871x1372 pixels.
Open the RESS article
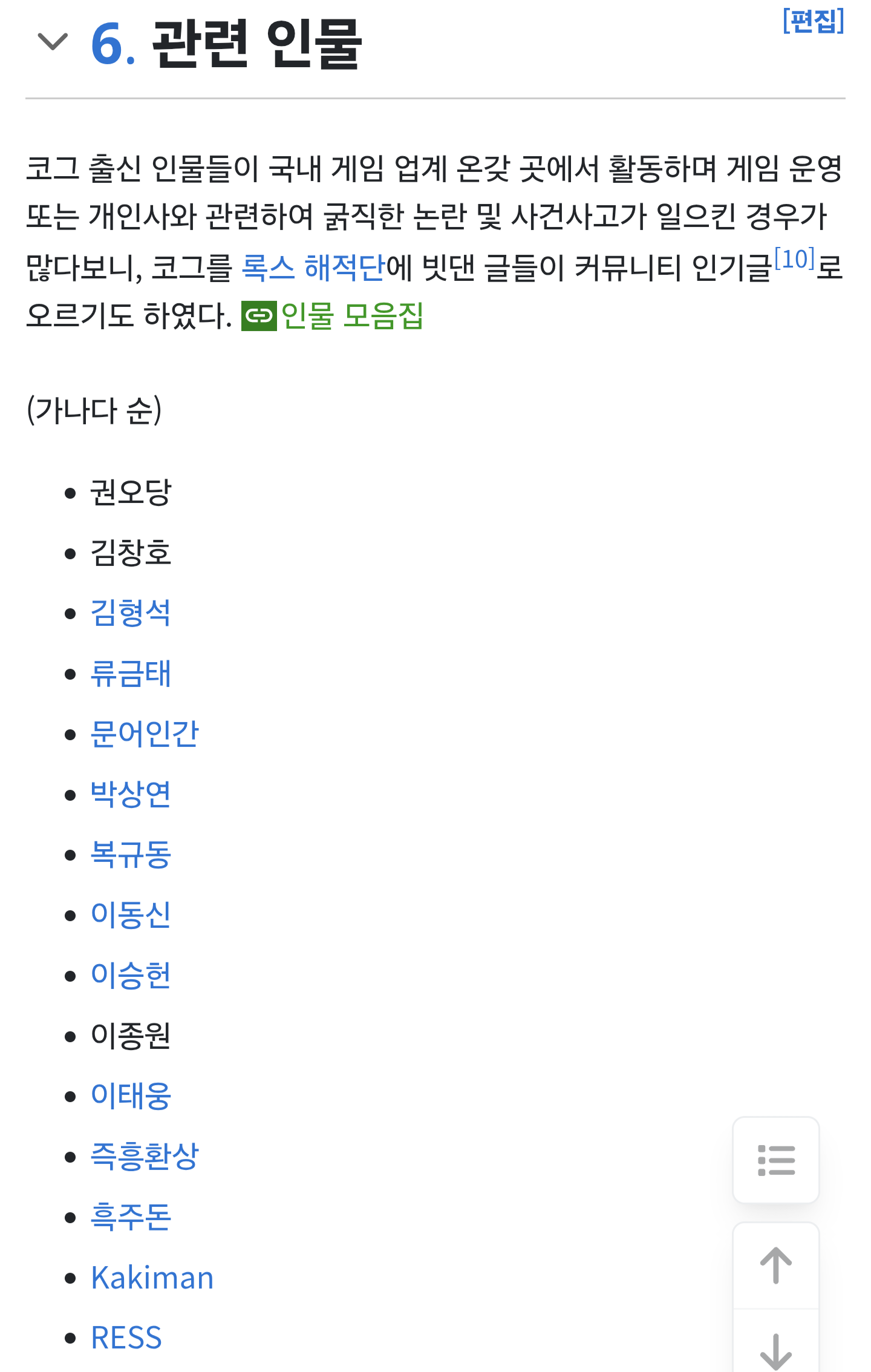pyautogui.click(x=126, y=1338)
